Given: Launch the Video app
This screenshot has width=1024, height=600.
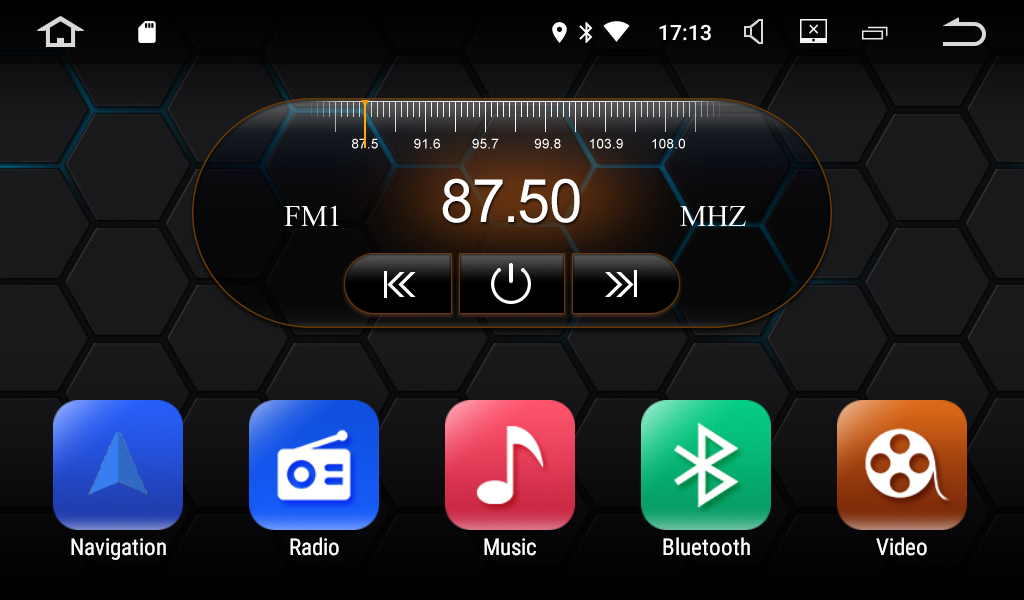Looking at the screenshot, I should [x=902, y=465].
